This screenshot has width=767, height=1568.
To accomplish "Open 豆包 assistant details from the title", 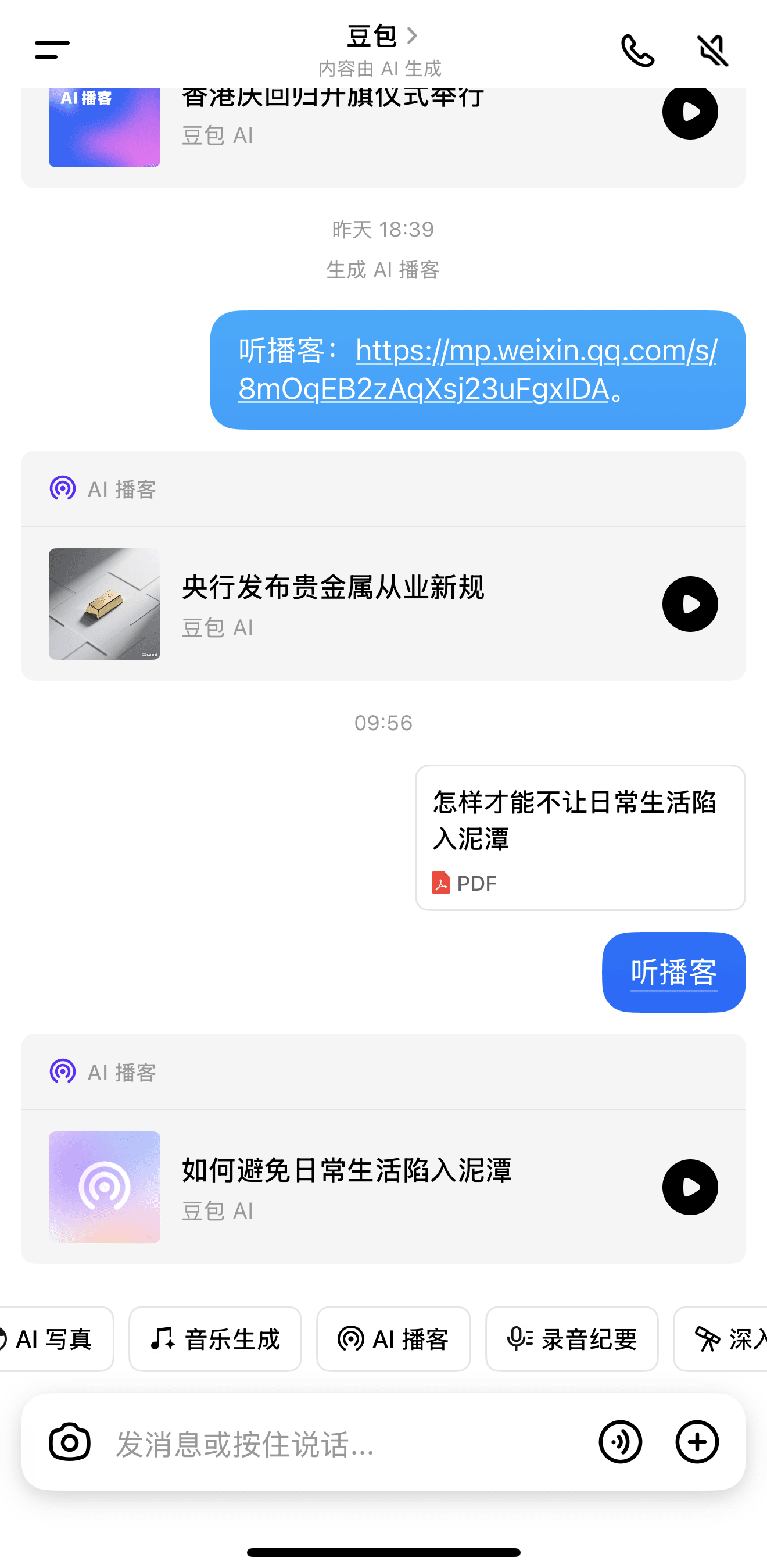I will tap(382, 37).
